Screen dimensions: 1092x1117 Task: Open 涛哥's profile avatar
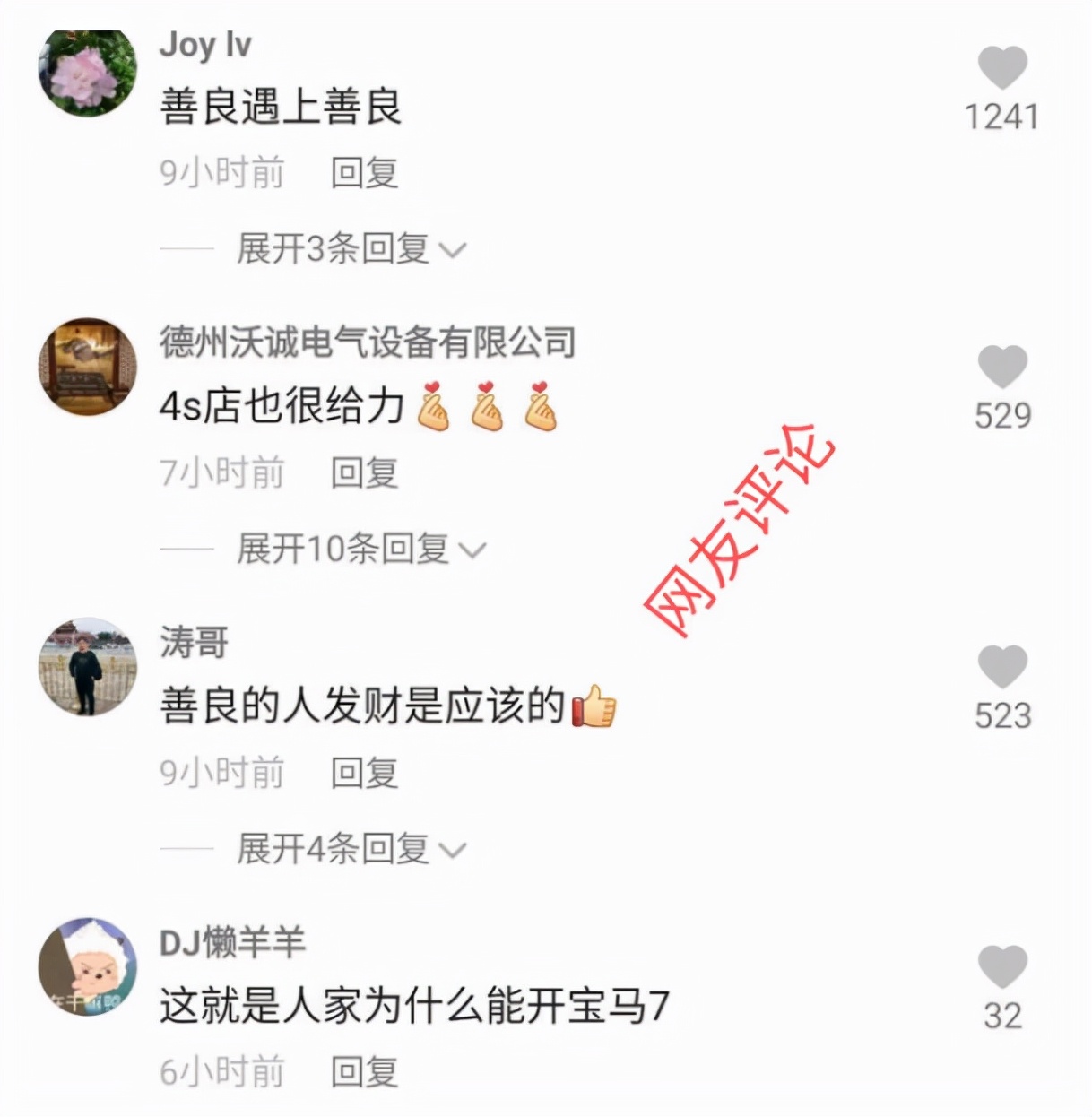coord(85,668)
